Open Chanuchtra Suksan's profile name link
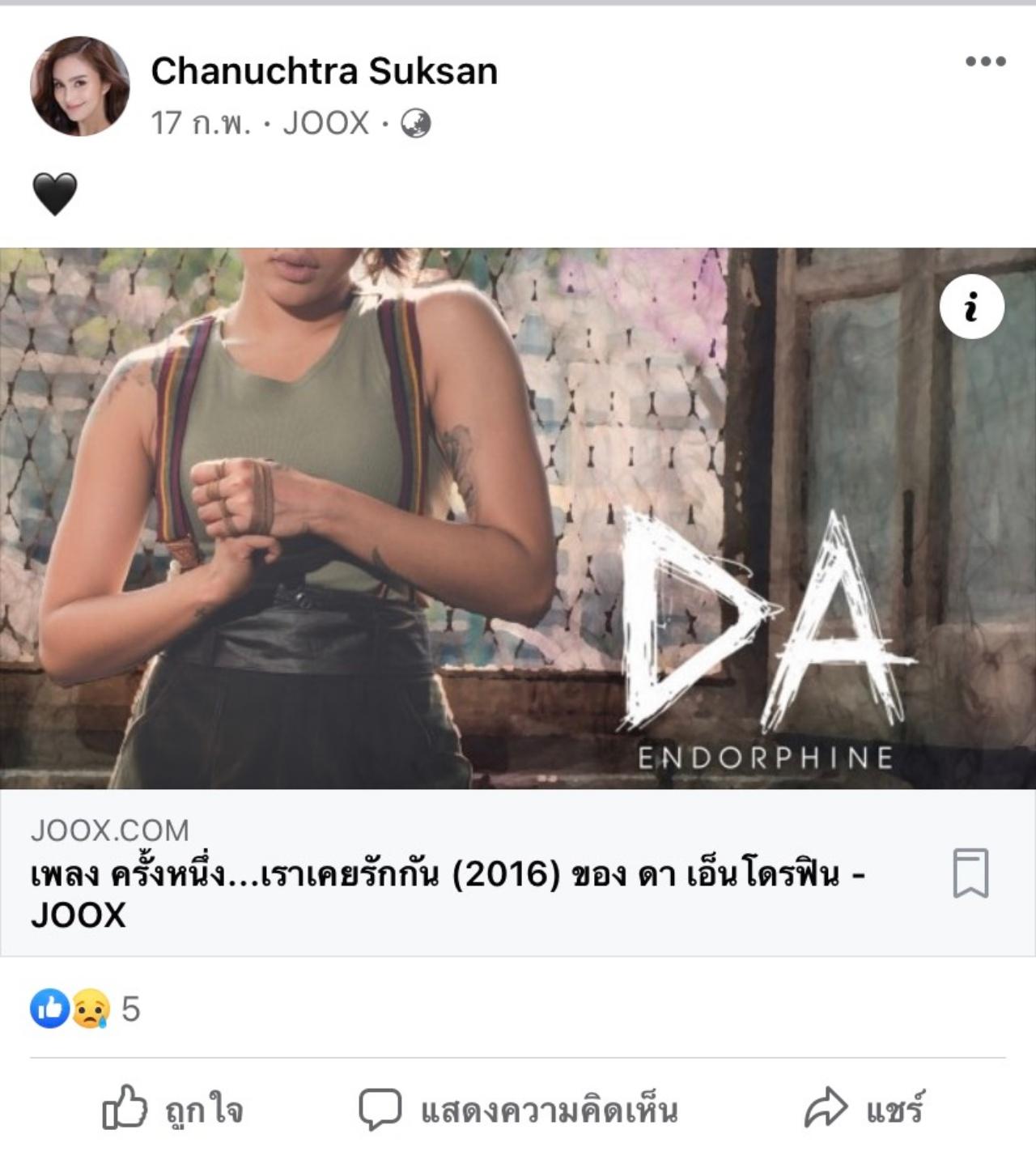Screen dimensions: 1036x1151 point(324,71)
